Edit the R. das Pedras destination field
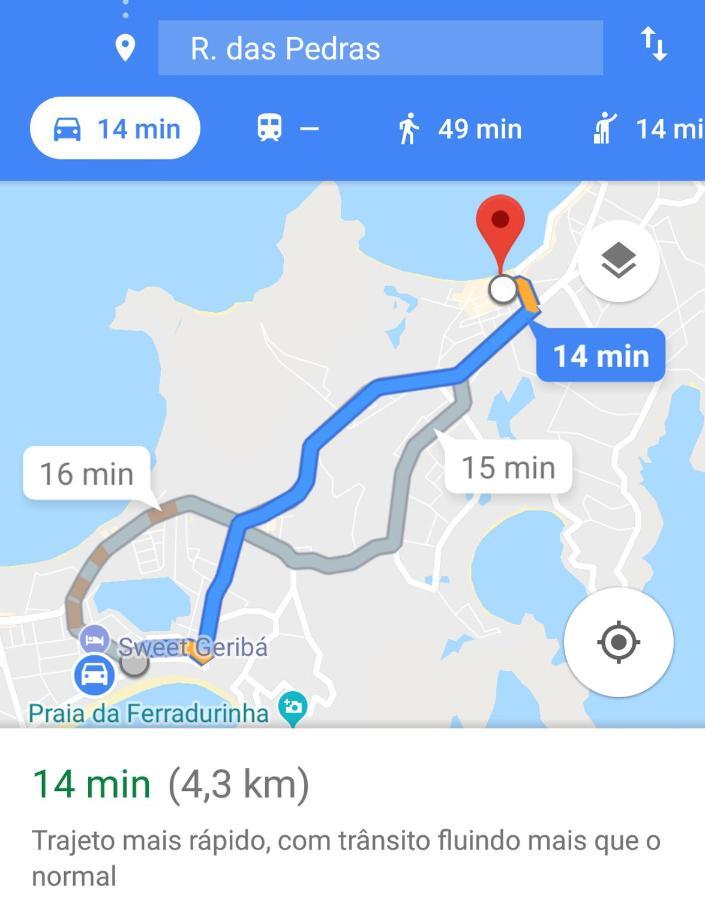The width and height of the screenshot is (705, 900). pyautogui.click(x=380, y=48)
